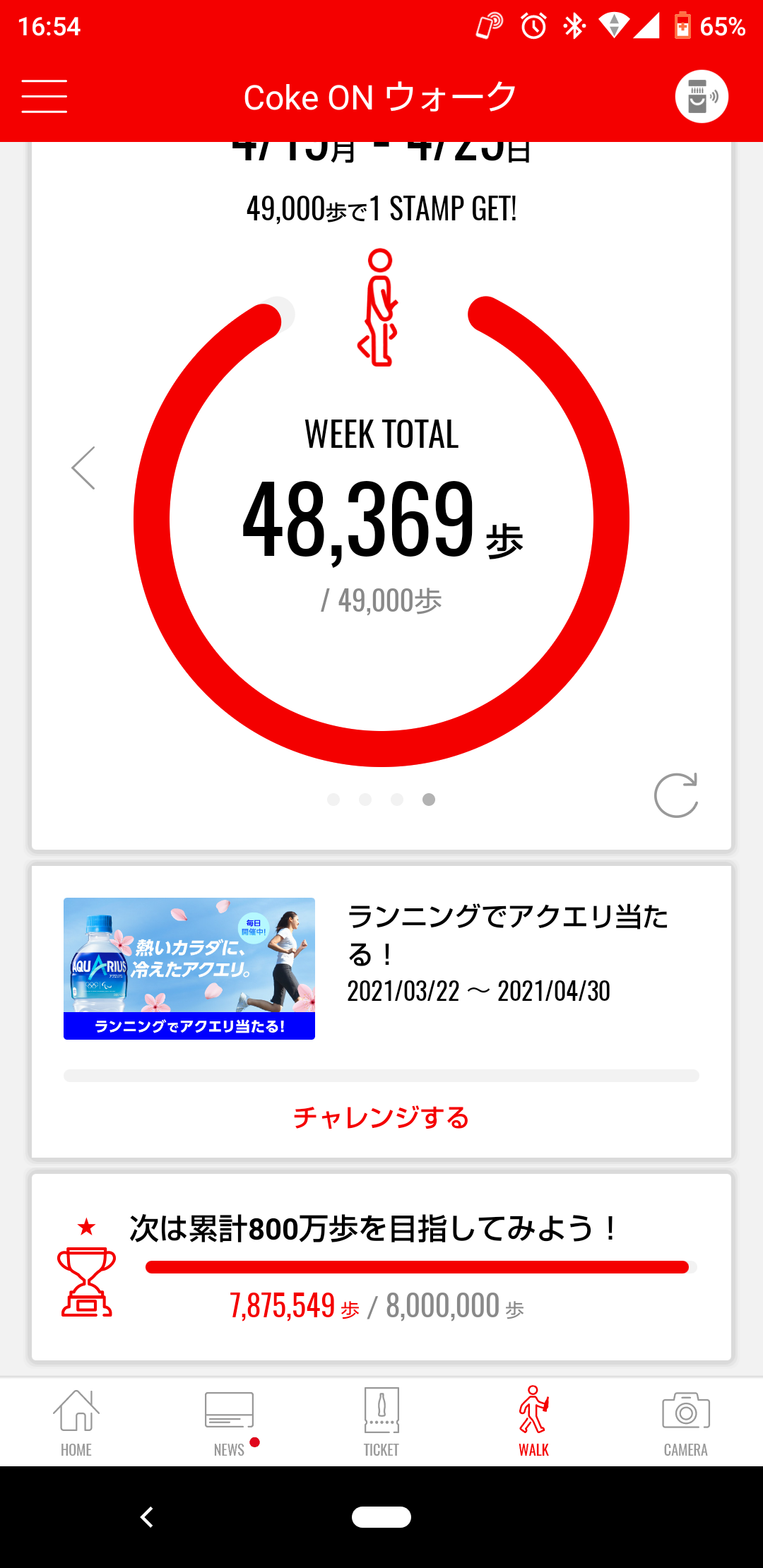The image size is (763, 1568).
Task: Open the vending machine connect icon
Action: [x=701, y=97]
